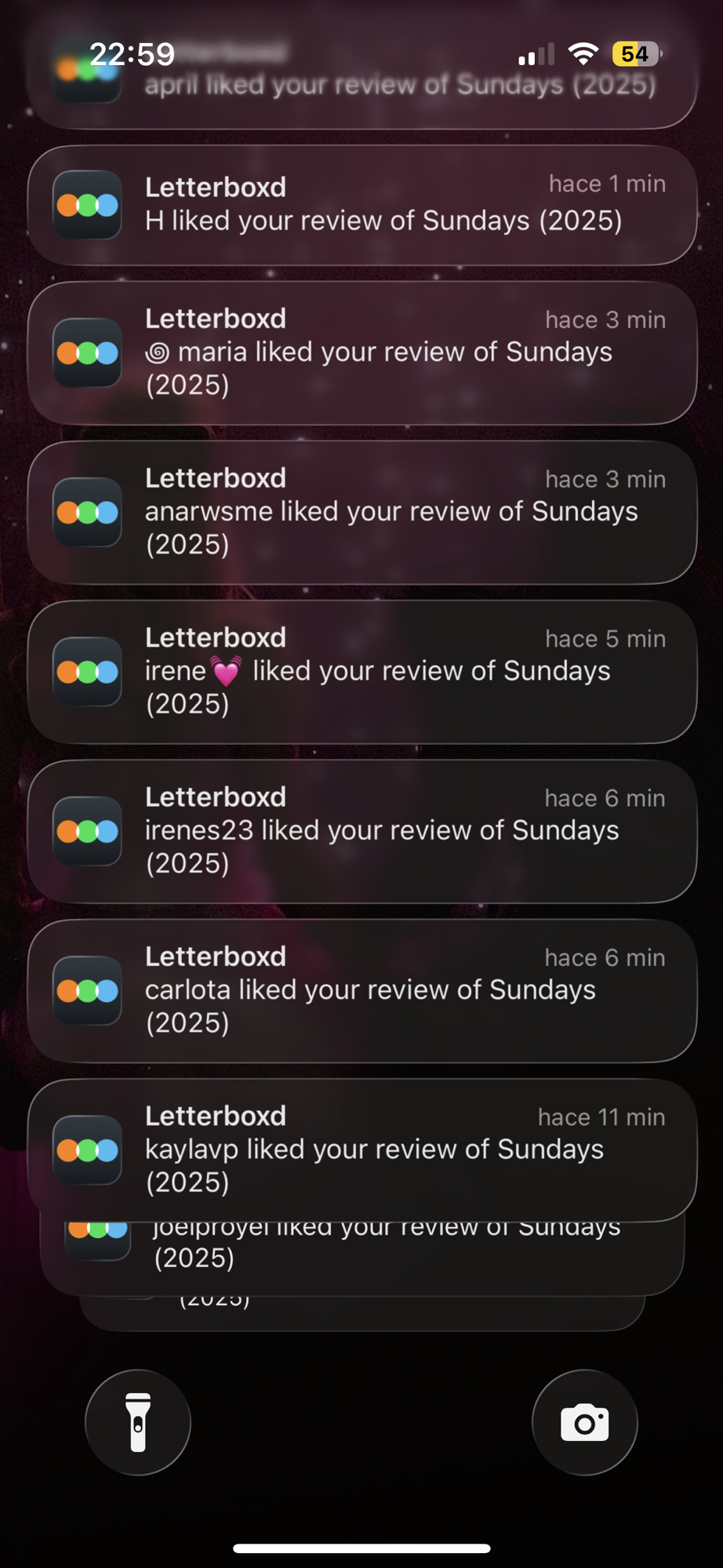Open the notification from H
This screenshot has width=723, height=1568.
tap(361, 205)
